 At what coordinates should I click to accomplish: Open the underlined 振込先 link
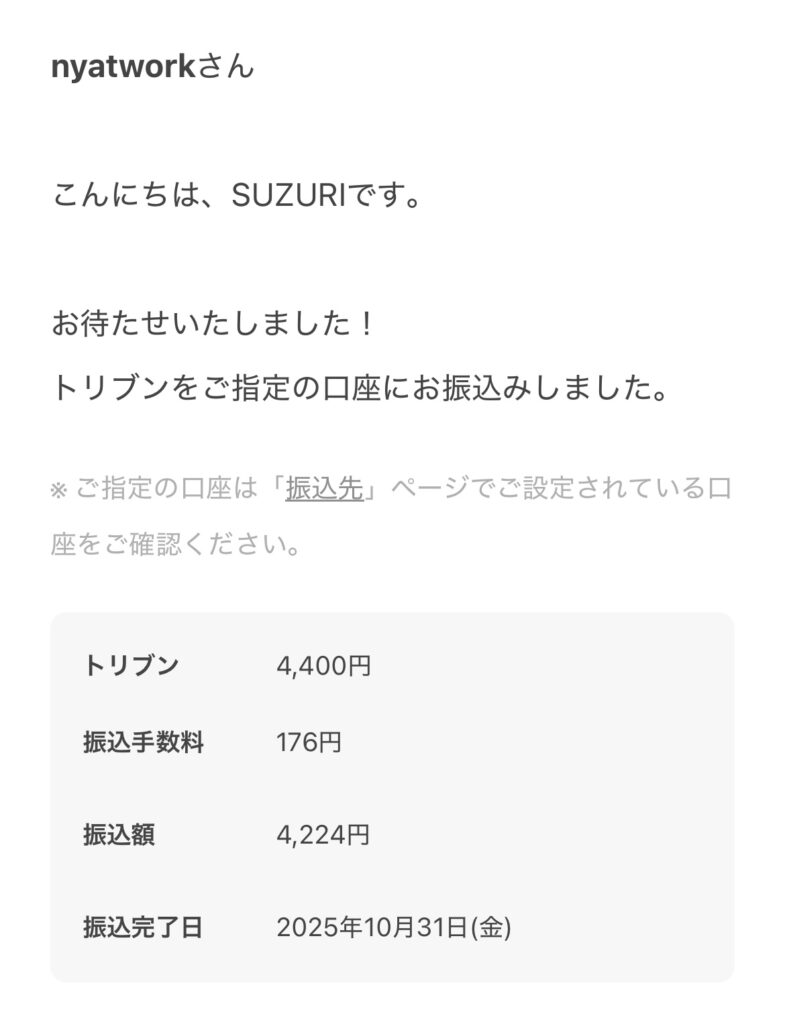pos(324,490)
